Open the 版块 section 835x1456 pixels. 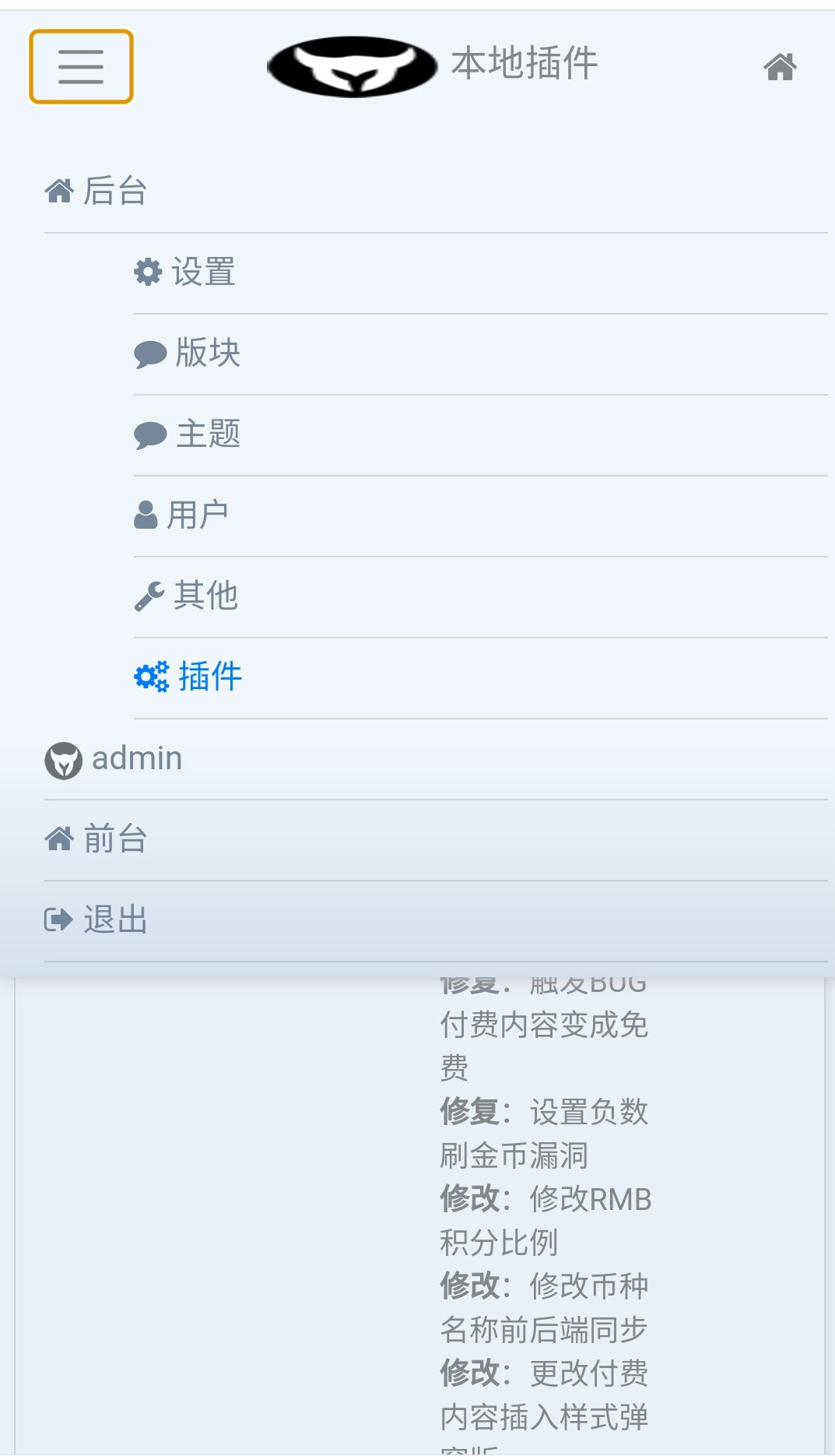pyautogui.click(x=188, y=353)
